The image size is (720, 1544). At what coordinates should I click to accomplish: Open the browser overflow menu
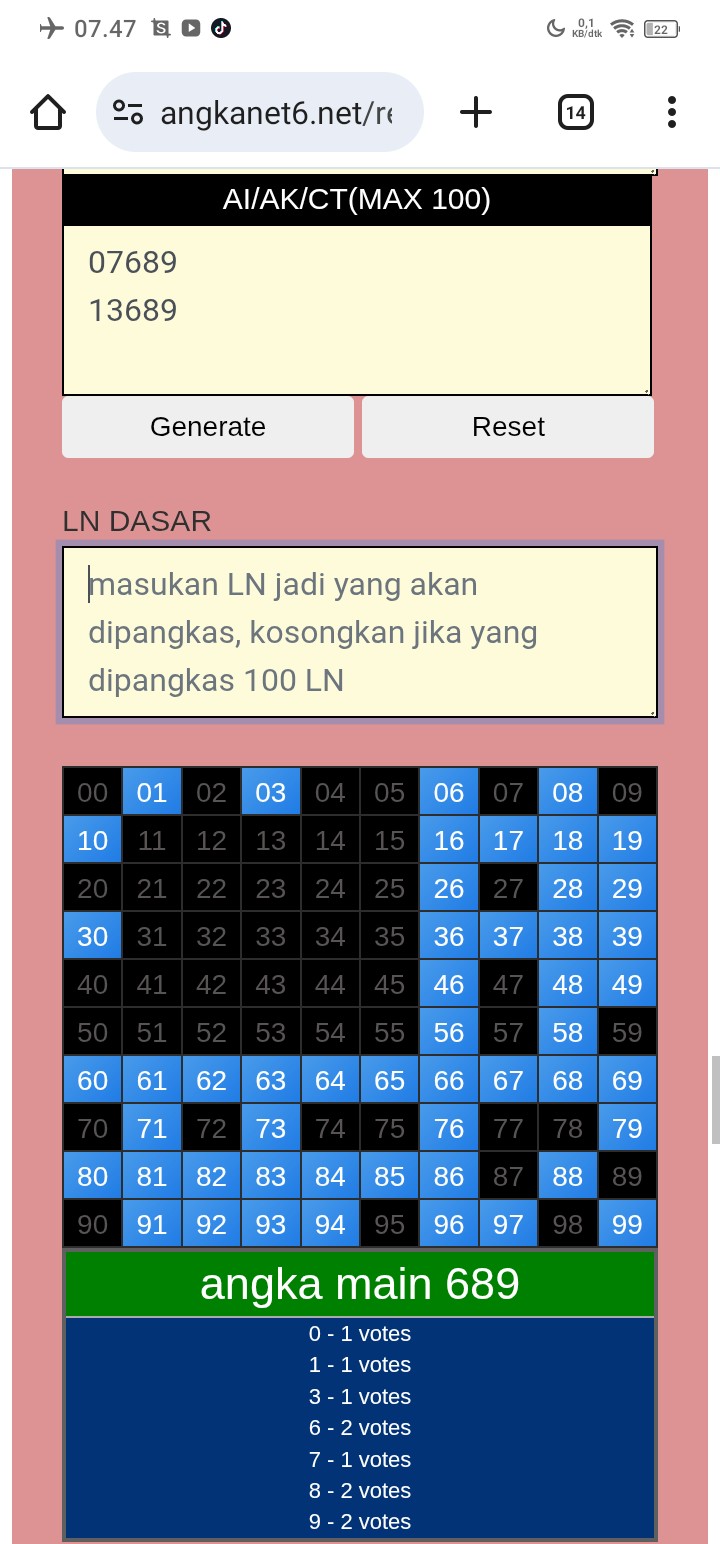click(x=671, y=112)
